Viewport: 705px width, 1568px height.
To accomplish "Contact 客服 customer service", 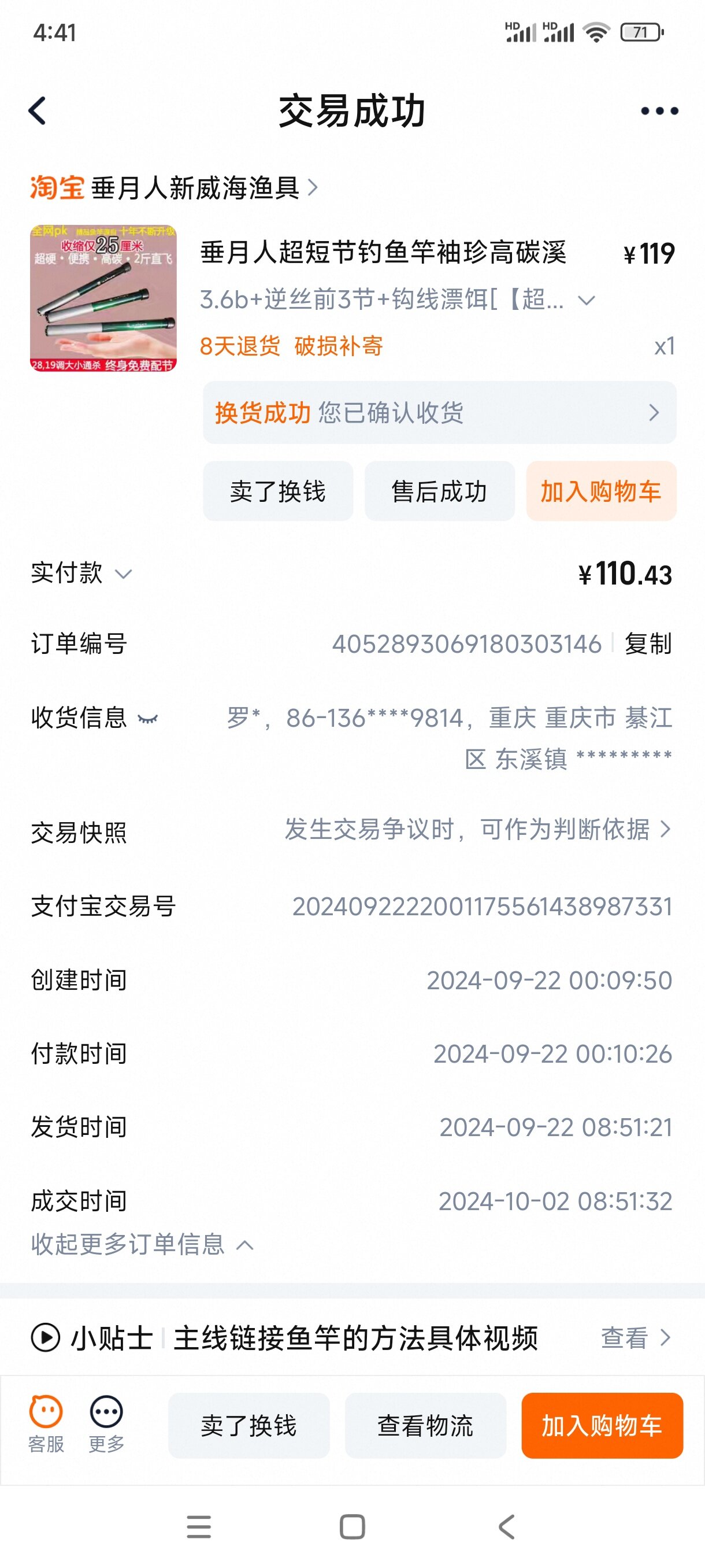I will [x=46, y=1425].
